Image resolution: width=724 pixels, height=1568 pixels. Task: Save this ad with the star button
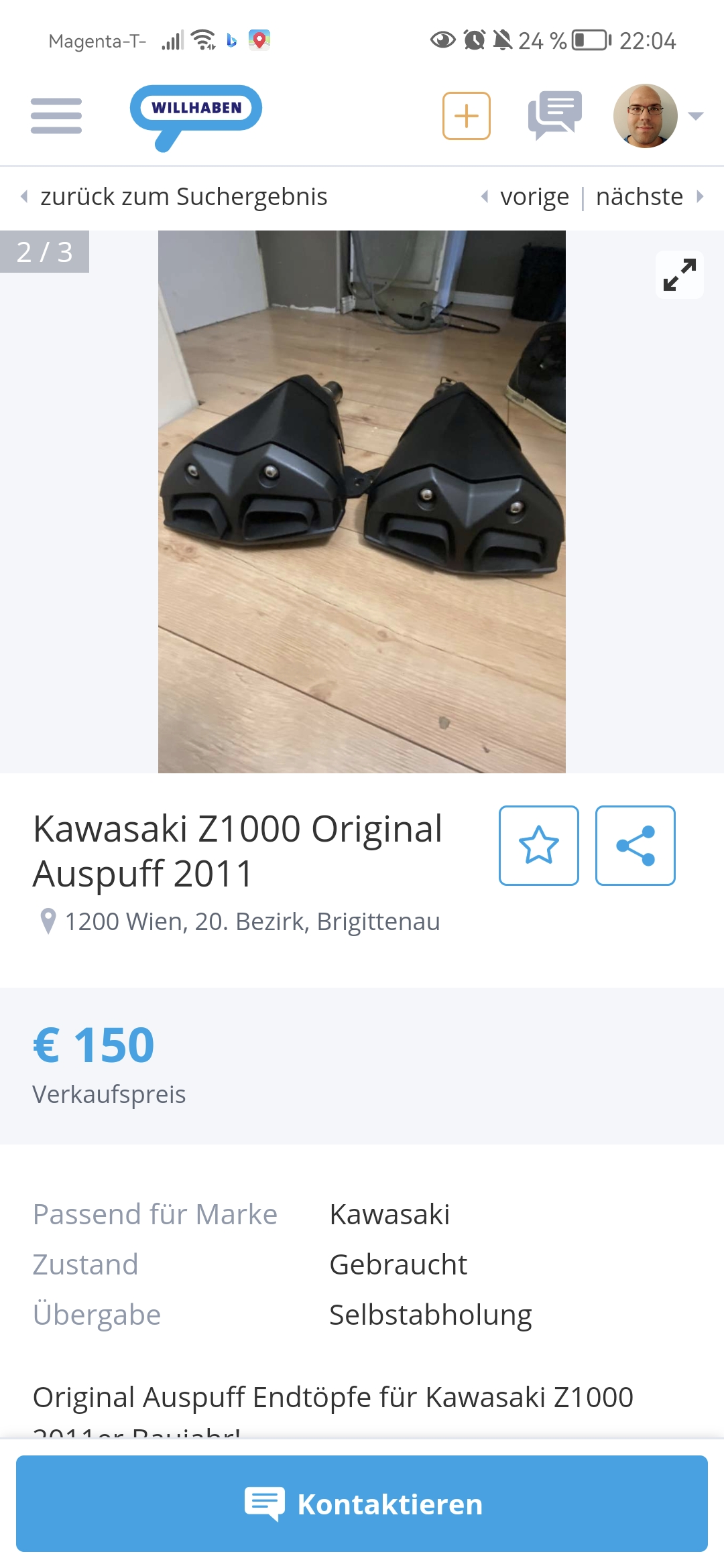point(539,846)
